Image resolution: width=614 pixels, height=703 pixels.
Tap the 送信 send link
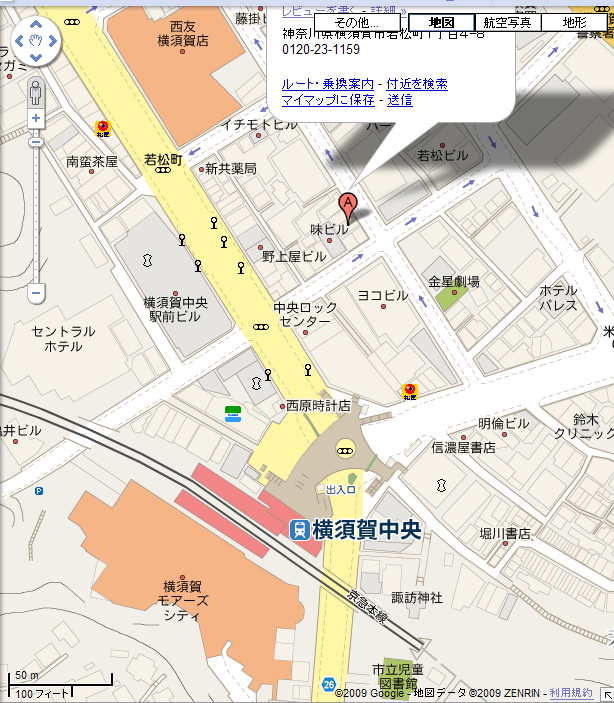[400, 100]
